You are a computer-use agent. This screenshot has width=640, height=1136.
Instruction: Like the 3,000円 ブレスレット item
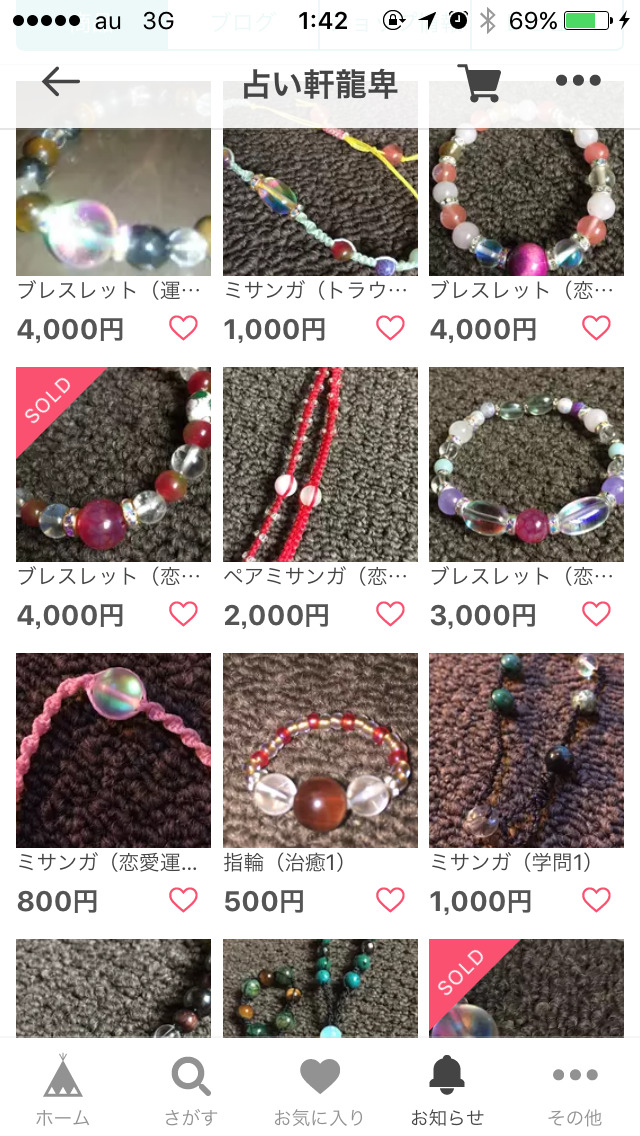[x=596, y=613]
